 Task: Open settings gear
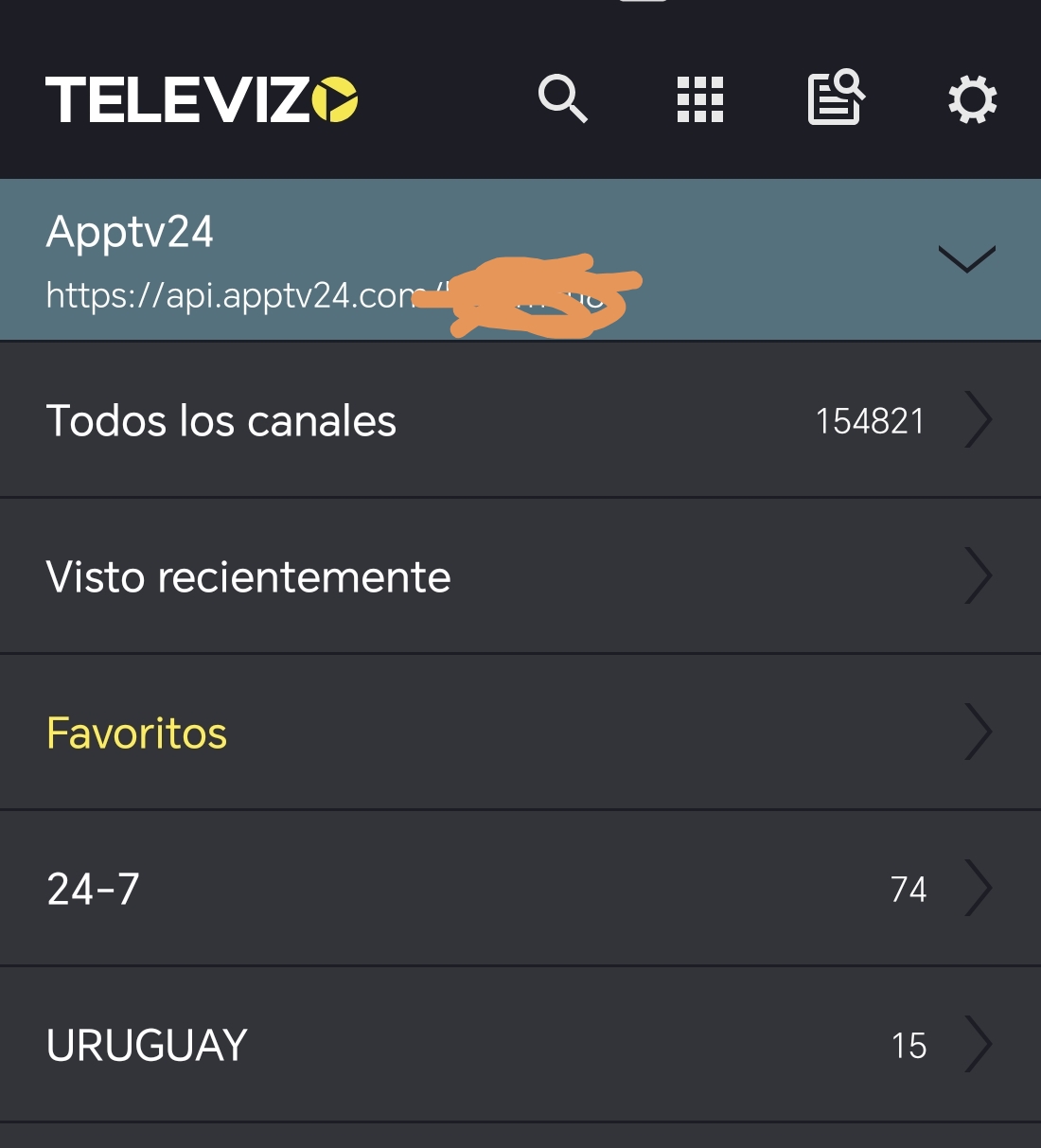coord(972,98)
